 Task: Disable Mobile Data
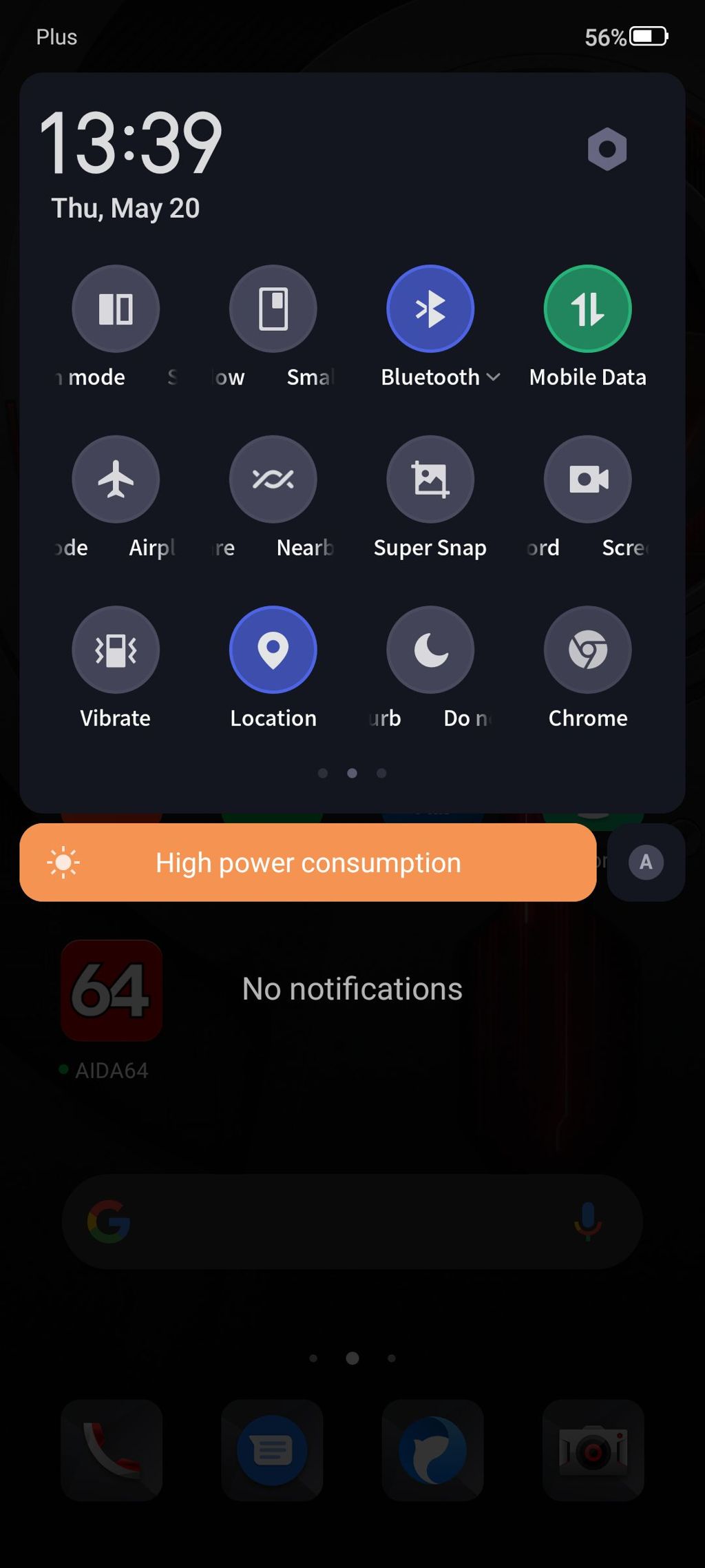587,309
